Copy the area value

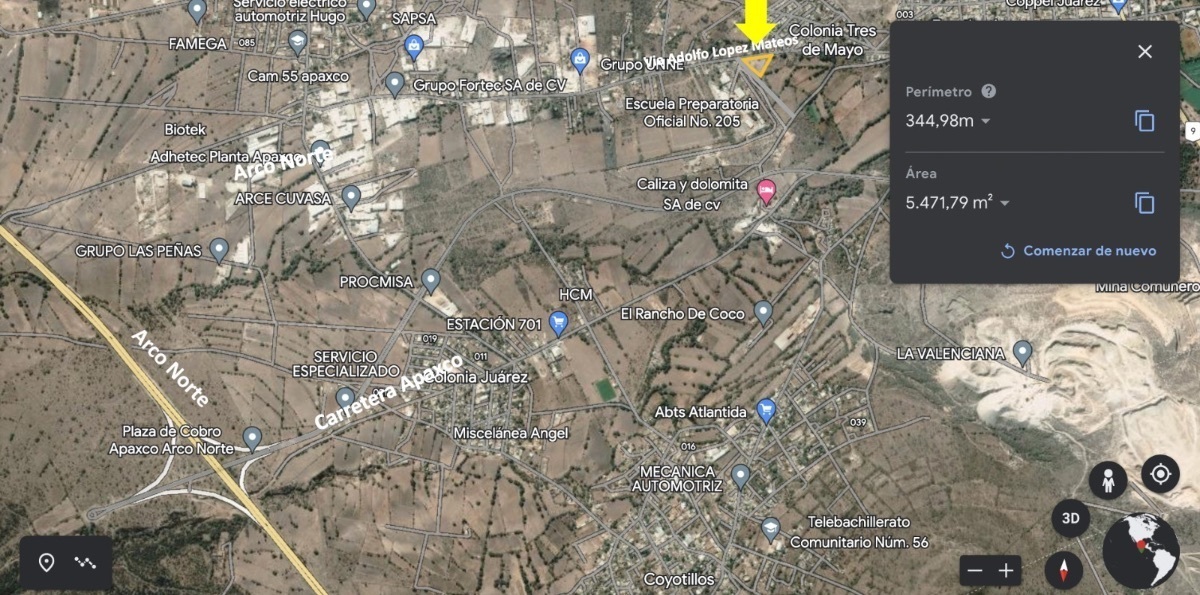[1145, 203]
